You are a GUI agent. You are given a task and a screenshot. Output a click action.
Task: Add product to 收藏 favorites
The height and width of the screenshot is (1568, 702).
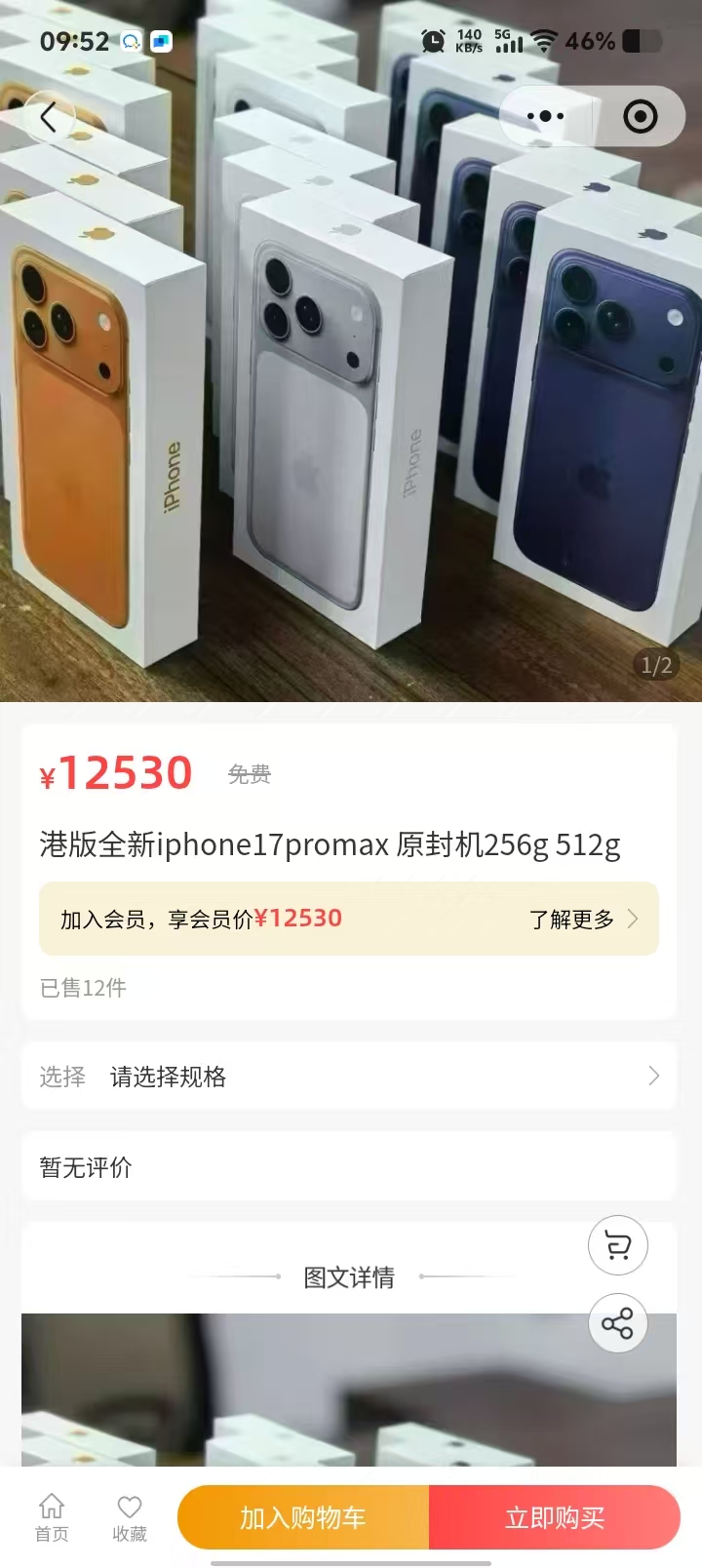coord(130,1517)
